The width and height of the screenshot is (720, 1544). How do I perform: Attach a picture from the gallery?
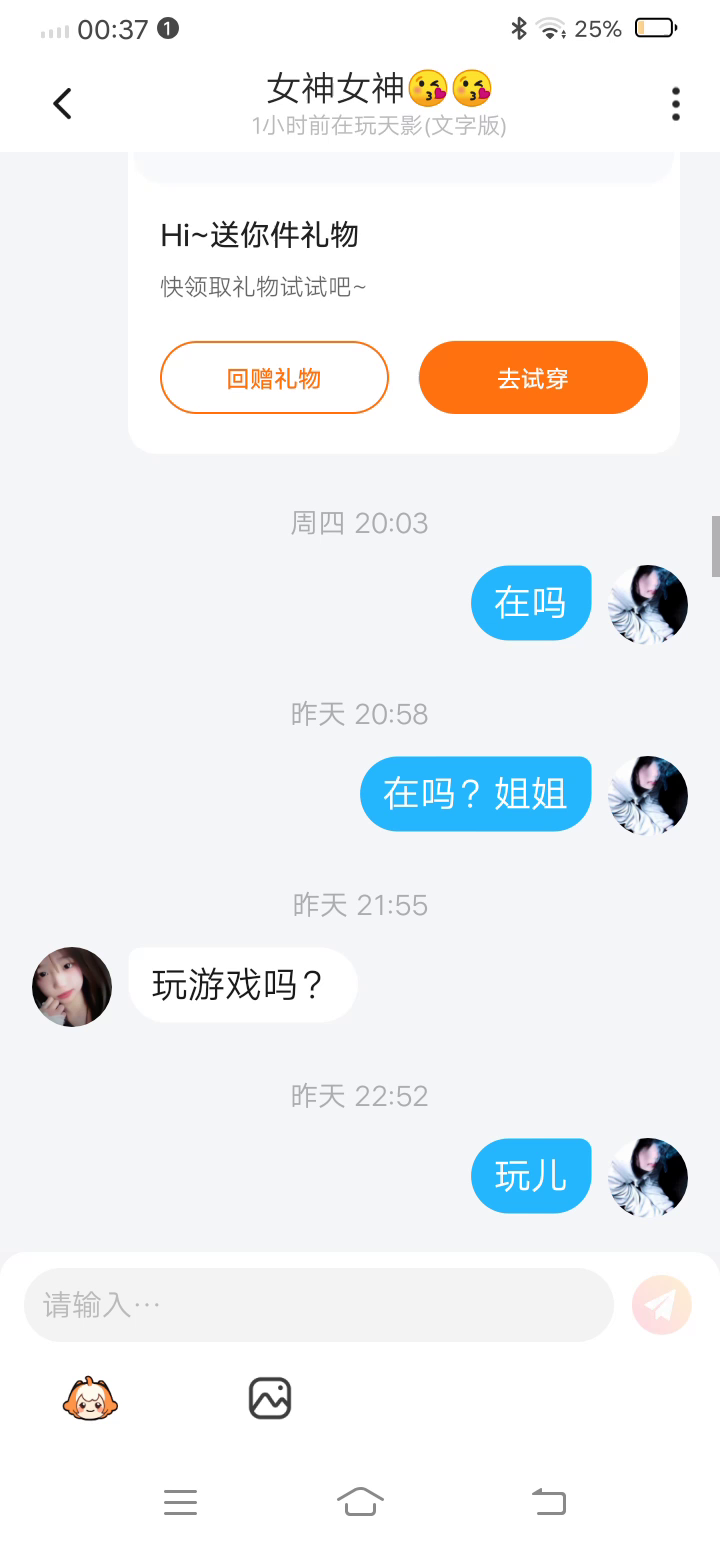(x=270, y=1398)
